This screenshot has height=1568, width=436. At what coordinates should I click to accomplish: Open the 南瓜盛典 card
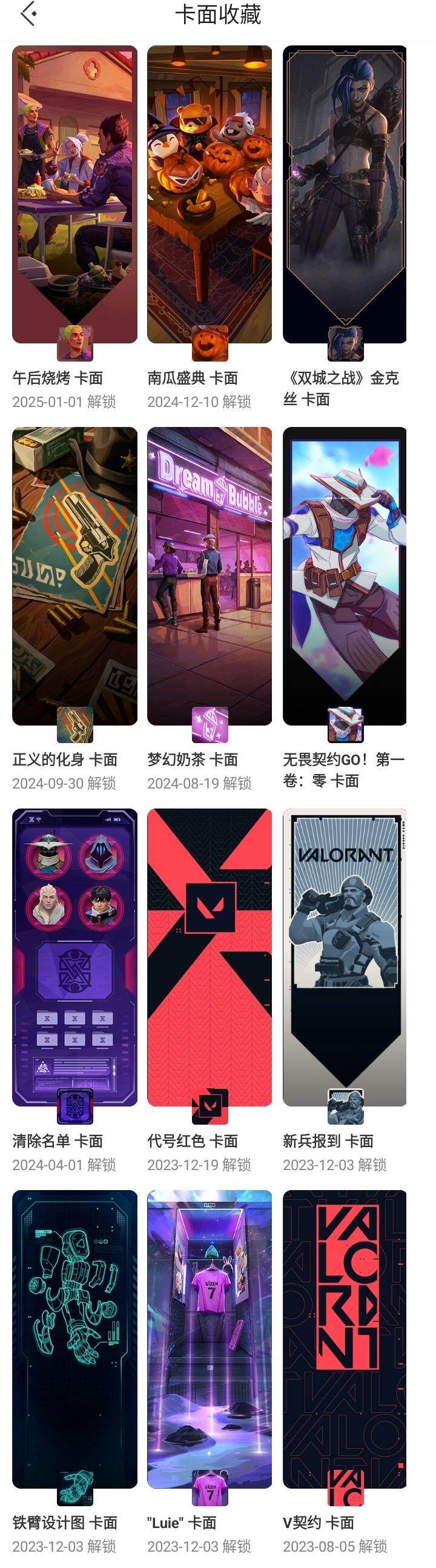(x=210, y=195)
